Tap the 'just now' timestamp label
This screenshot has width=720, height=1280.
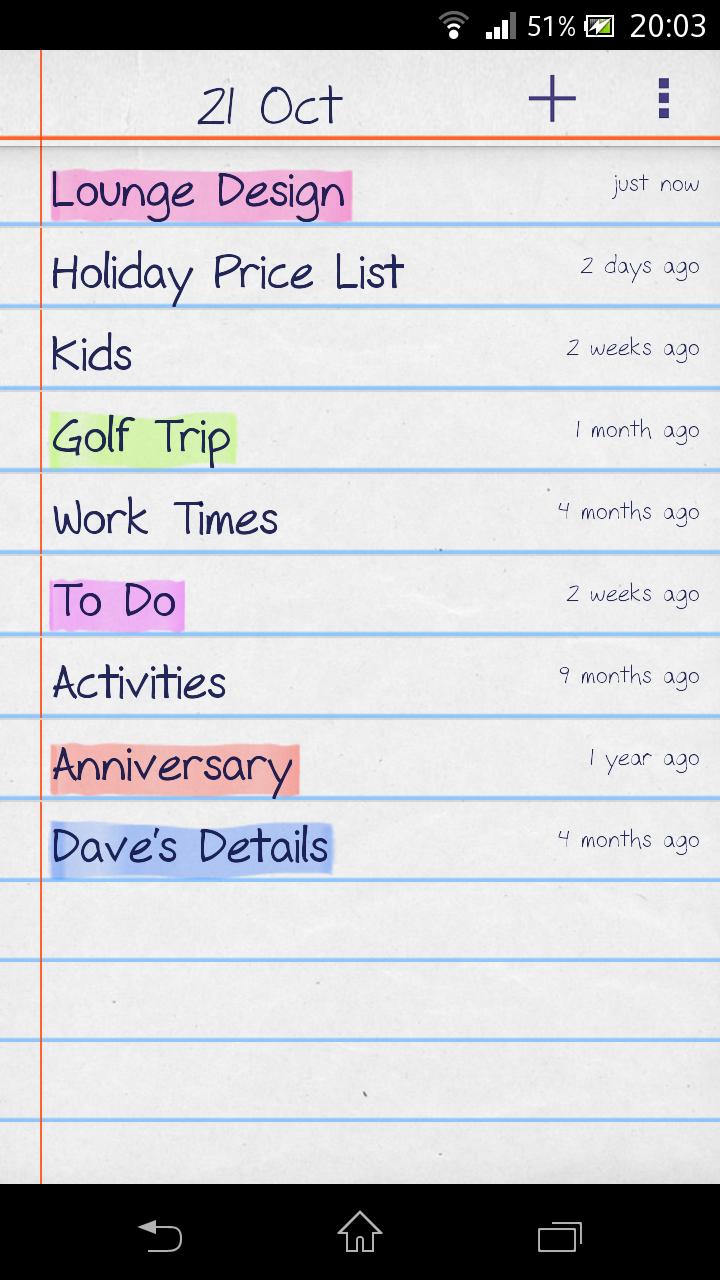coord(656,184)
